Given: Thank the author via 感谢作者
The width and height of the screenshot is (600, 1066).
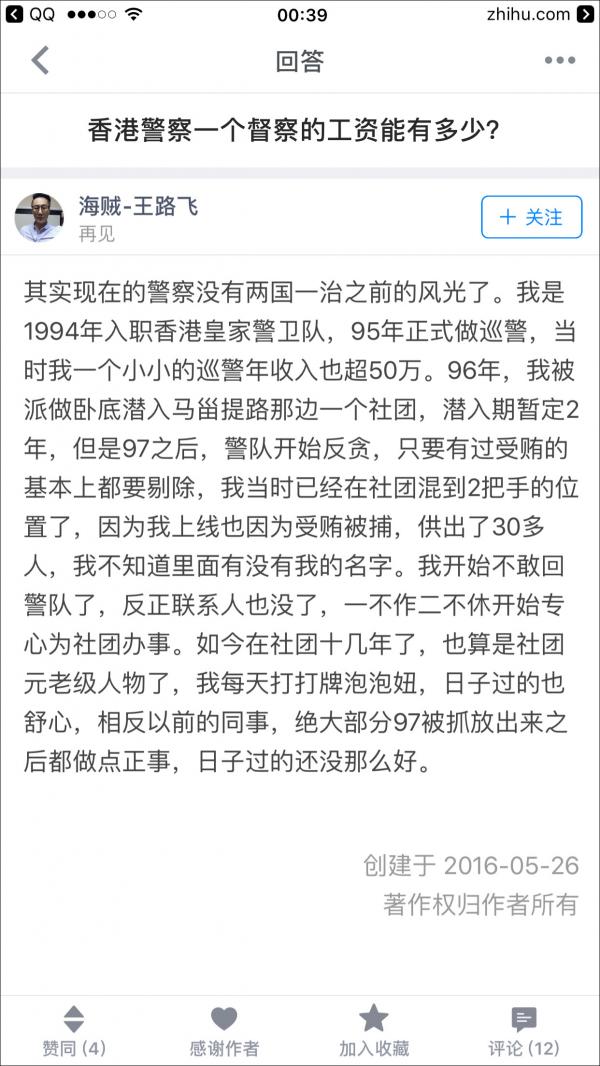Looking at the screenshot, I should [x=224, y=1031].
